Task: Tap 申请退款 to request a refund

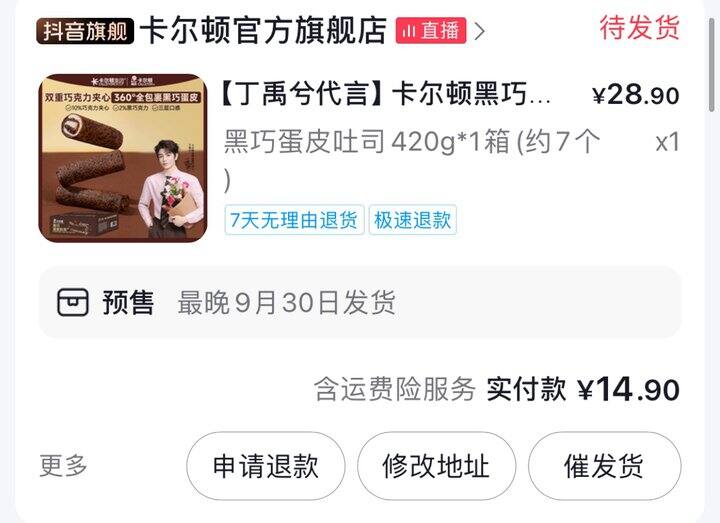Action: click(x=265, y=466)
